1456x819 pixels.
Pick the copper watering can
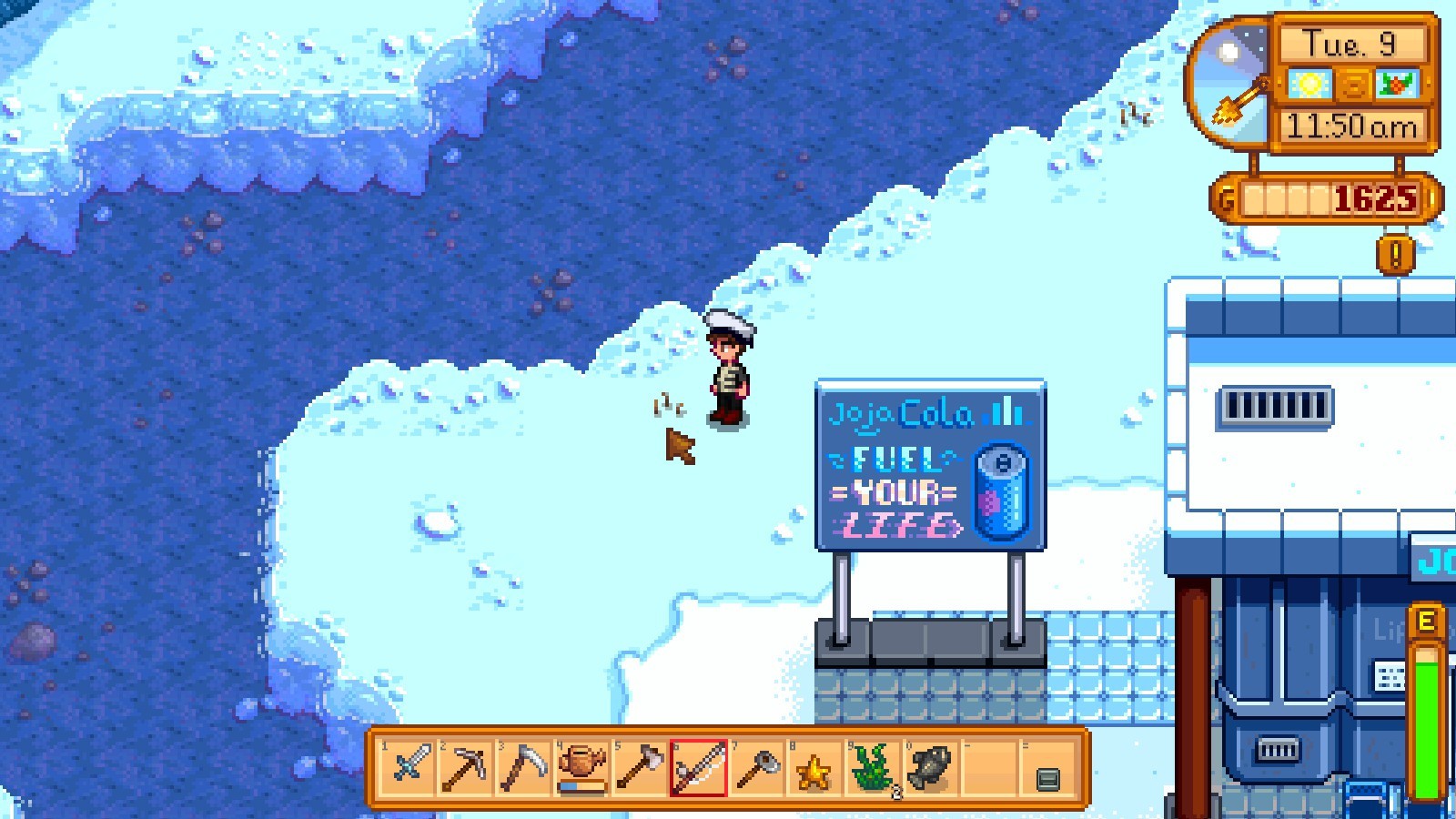point(582,767)
